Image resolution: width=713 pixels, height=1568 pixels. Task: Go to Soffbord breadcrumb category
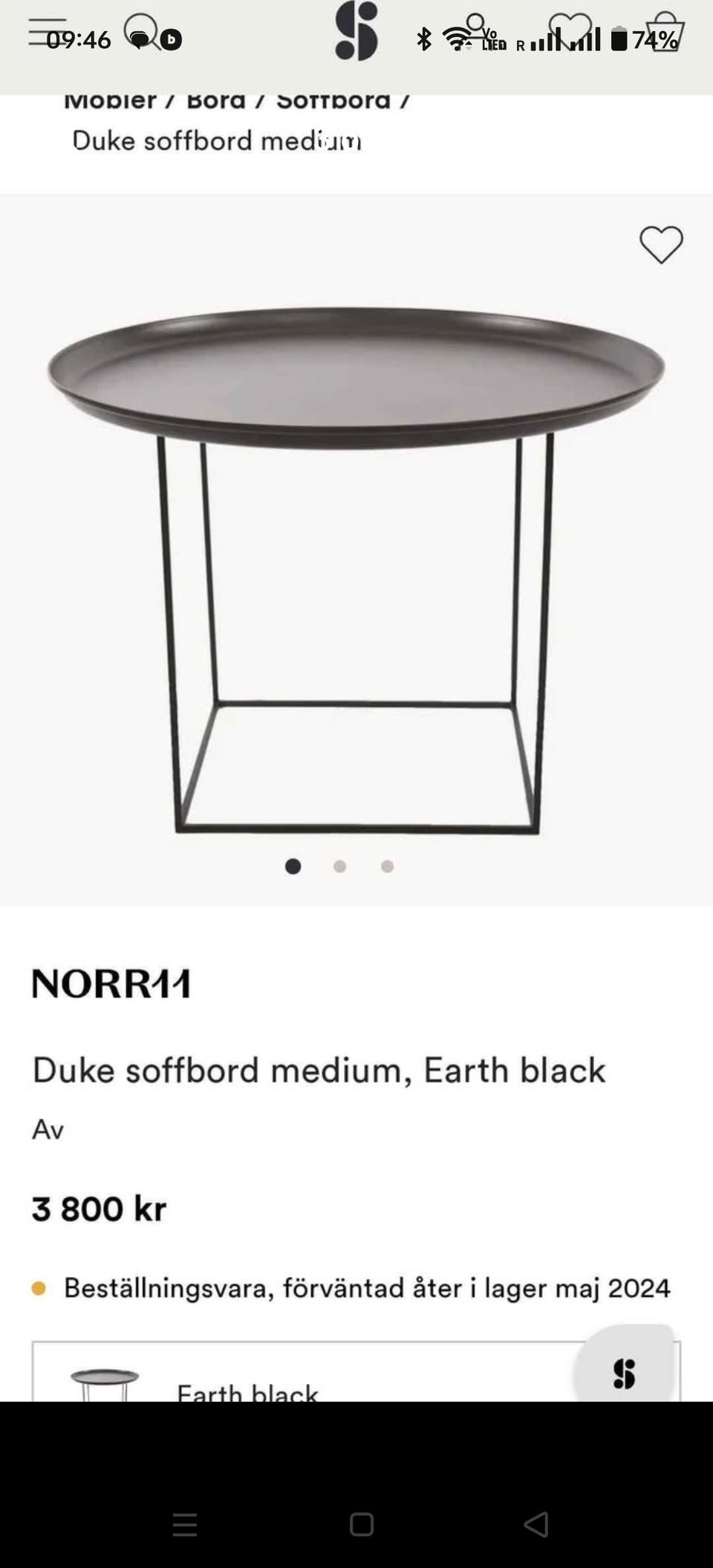(x=333, y=101)
